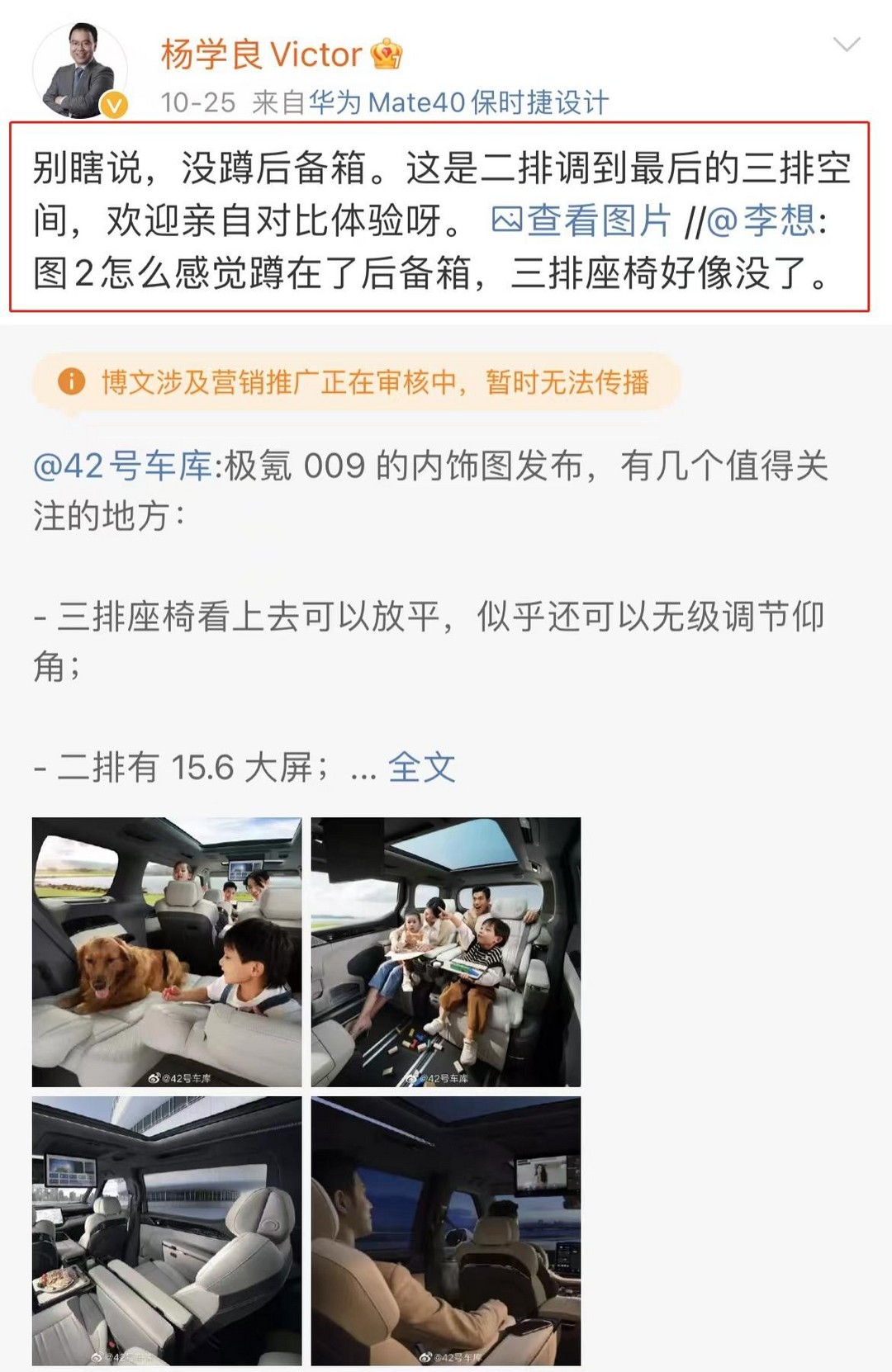Screen dimensions: 892x1372
Task: Open 杨学良Victor's profile avatar
Action: tap(79, 73)
